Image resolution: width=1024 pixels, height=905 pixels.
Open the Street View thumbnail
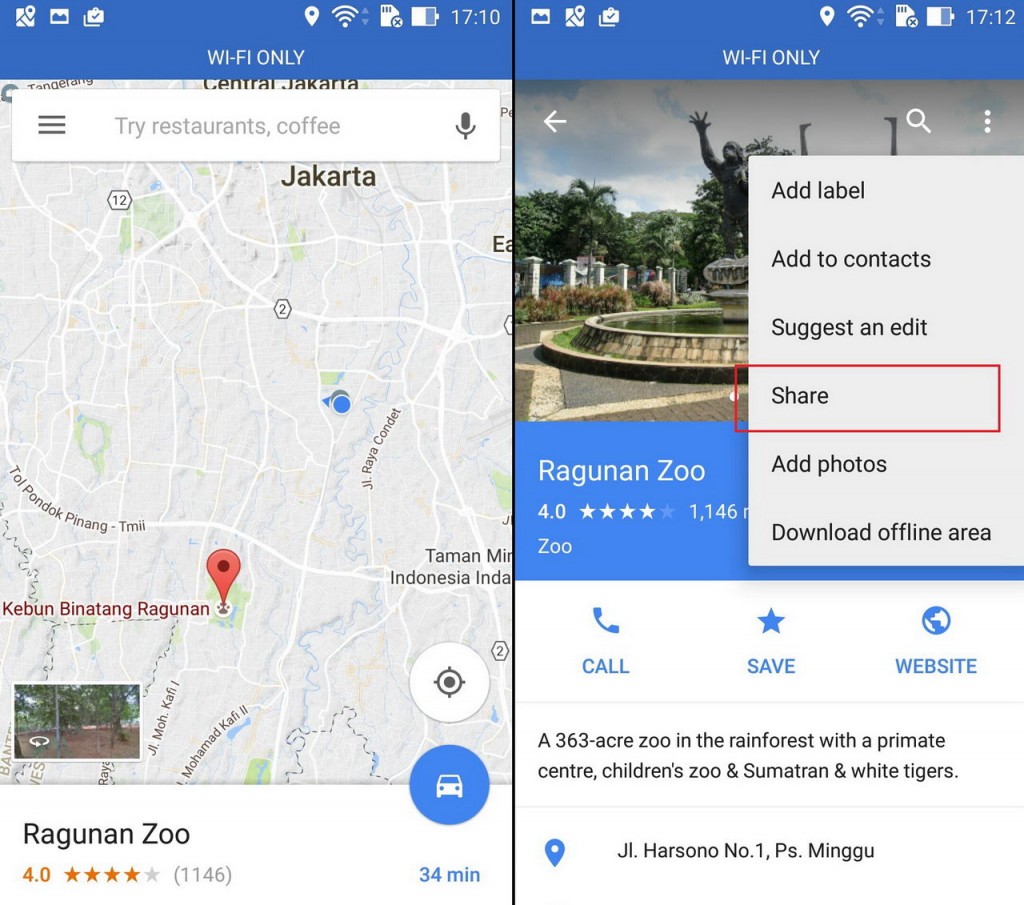coord(77,721)
